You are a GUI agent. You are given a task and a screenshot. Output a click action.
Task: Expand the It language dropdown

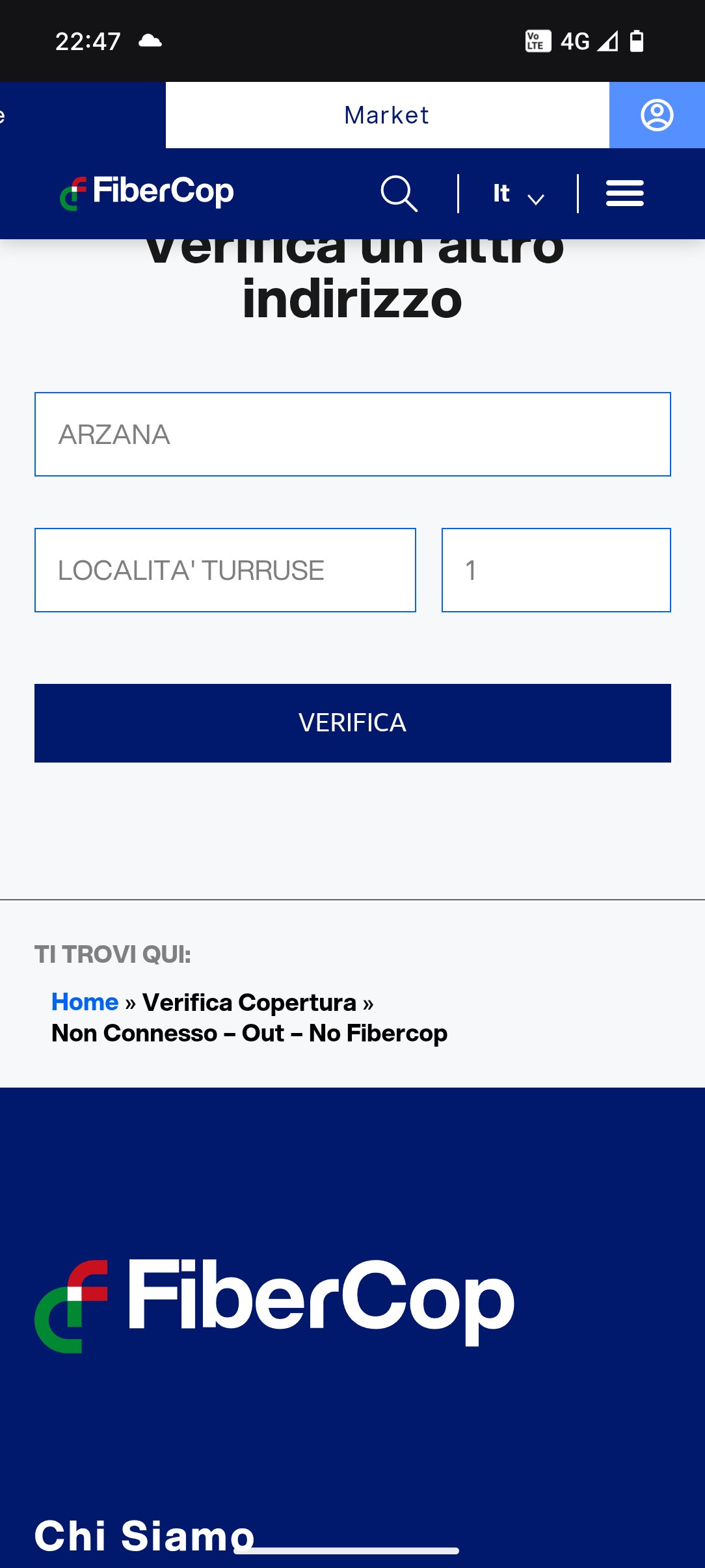[518, 194]
